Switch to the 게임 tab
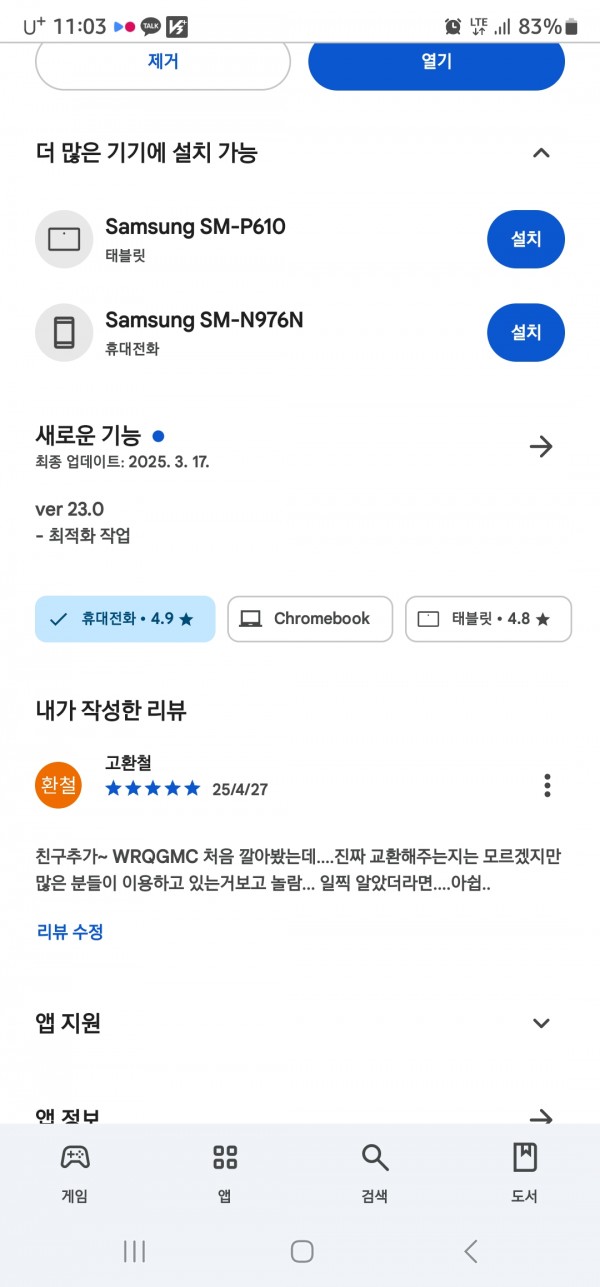 pos(75,1172)
